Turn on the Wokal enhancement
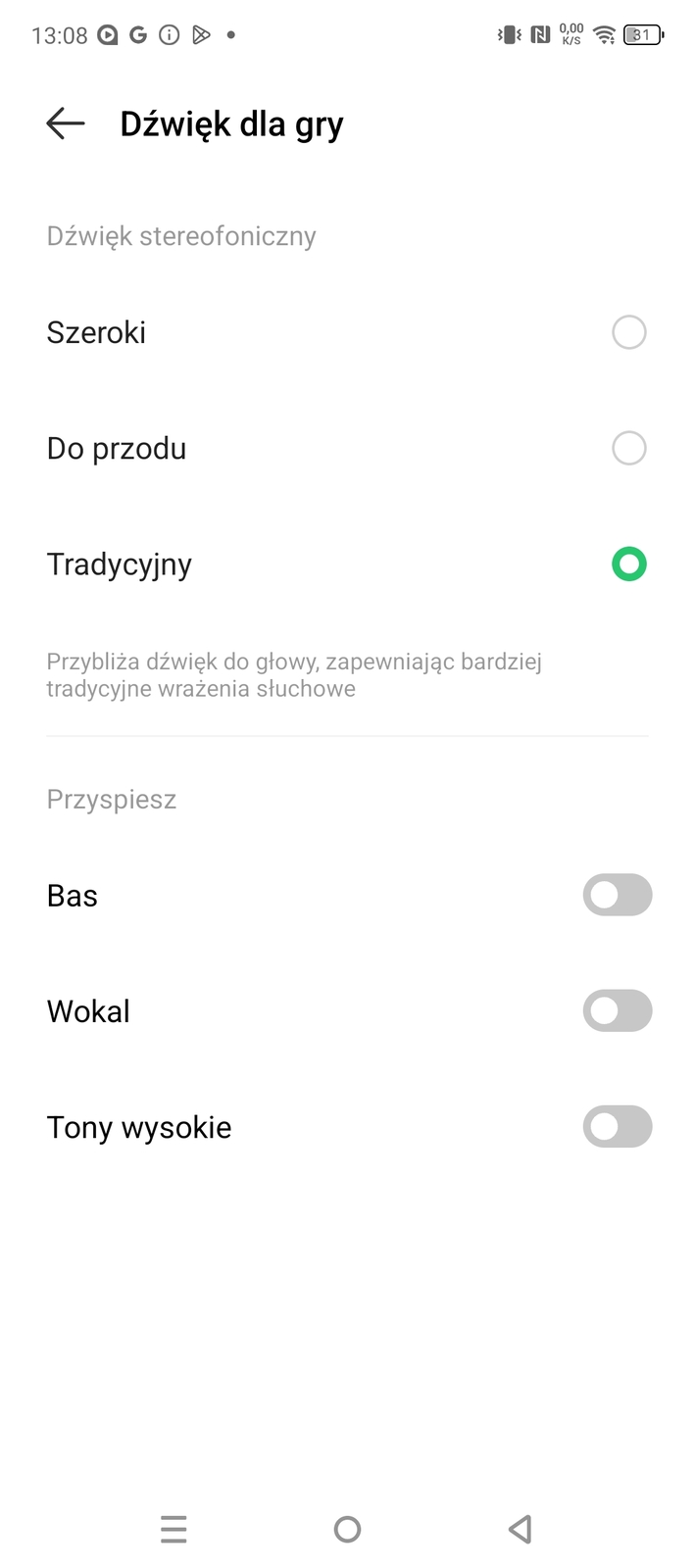This screenshot has height=1568, width=695. (617, 1010)
